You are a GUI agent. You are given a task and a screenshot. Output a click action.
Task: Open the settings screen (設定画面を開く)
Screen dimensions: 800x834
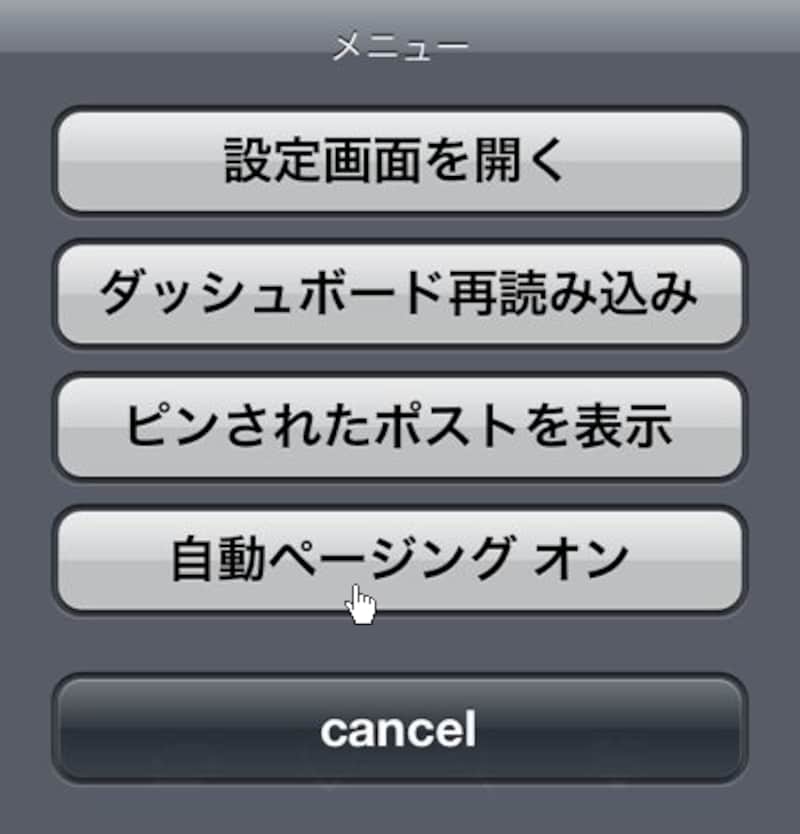(x=399, y=161)
